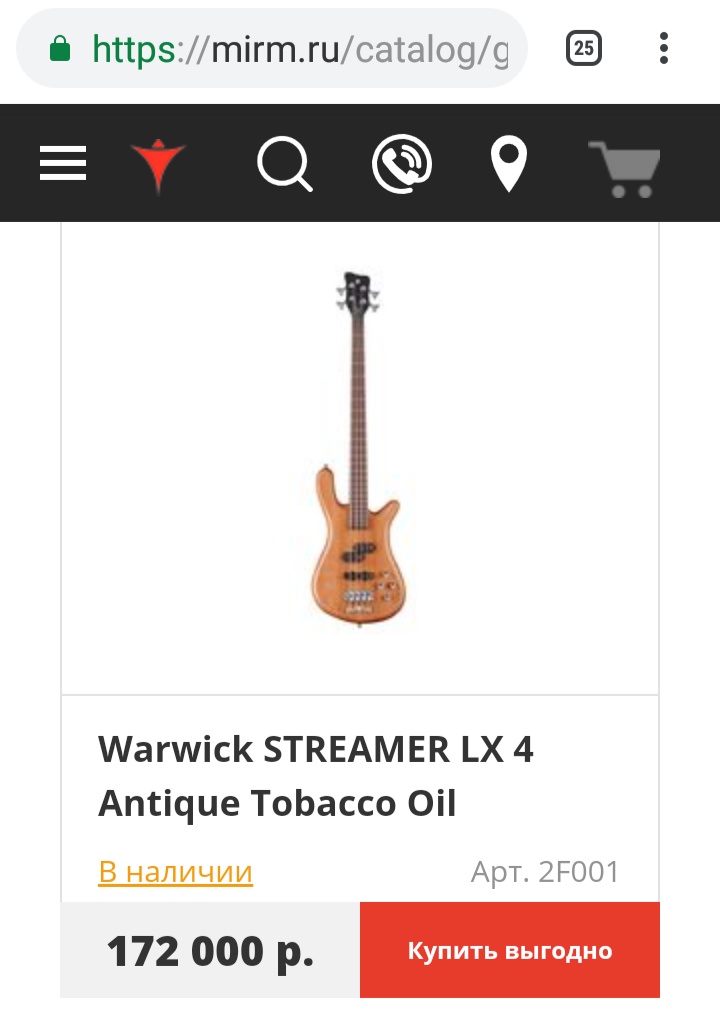Open the hamburger menu
Screen dimensions: 720x1033
tap(63, 163)
